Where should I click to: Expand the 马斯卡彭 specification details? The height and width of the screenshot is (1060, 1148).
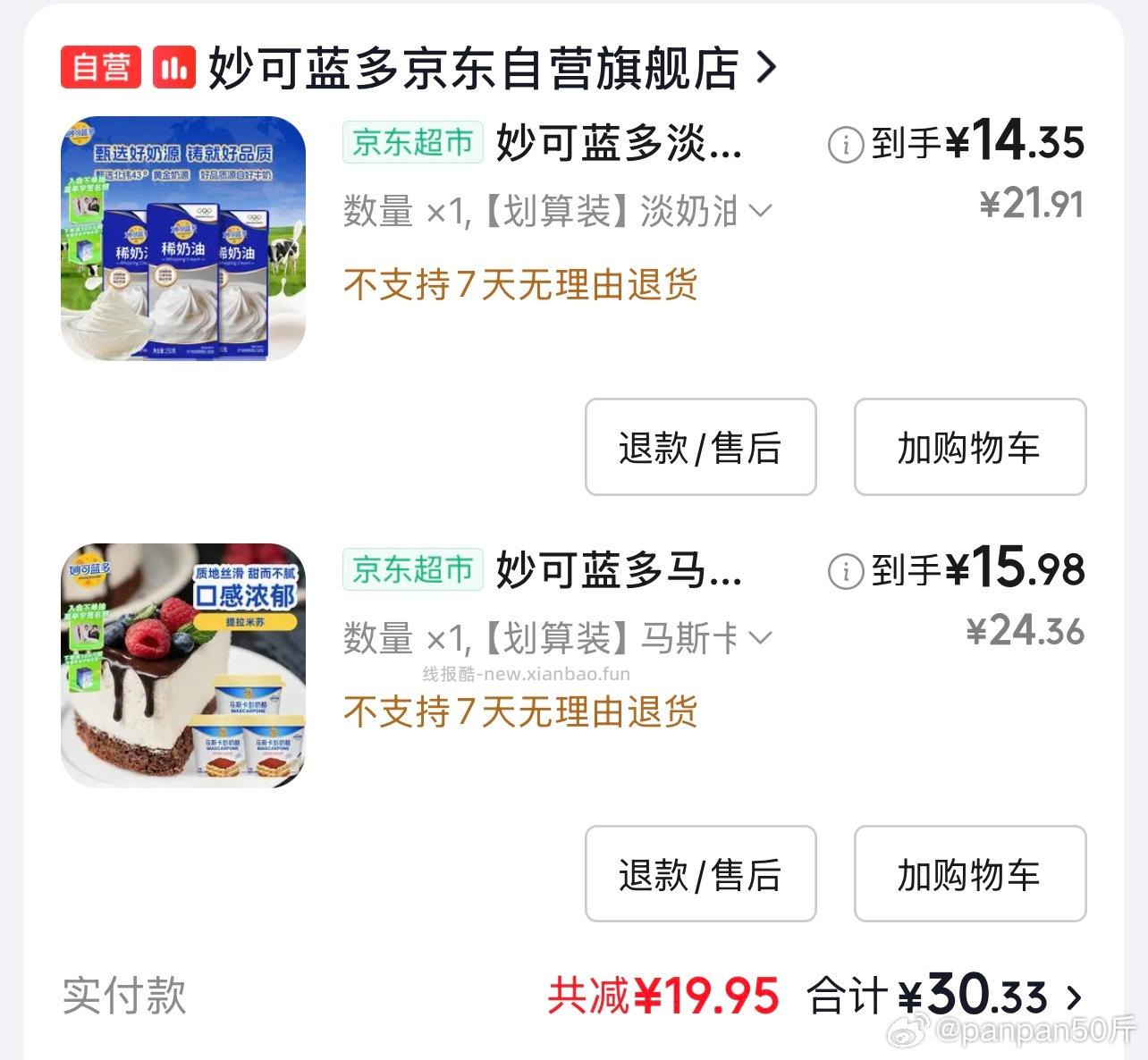(760, 638)
